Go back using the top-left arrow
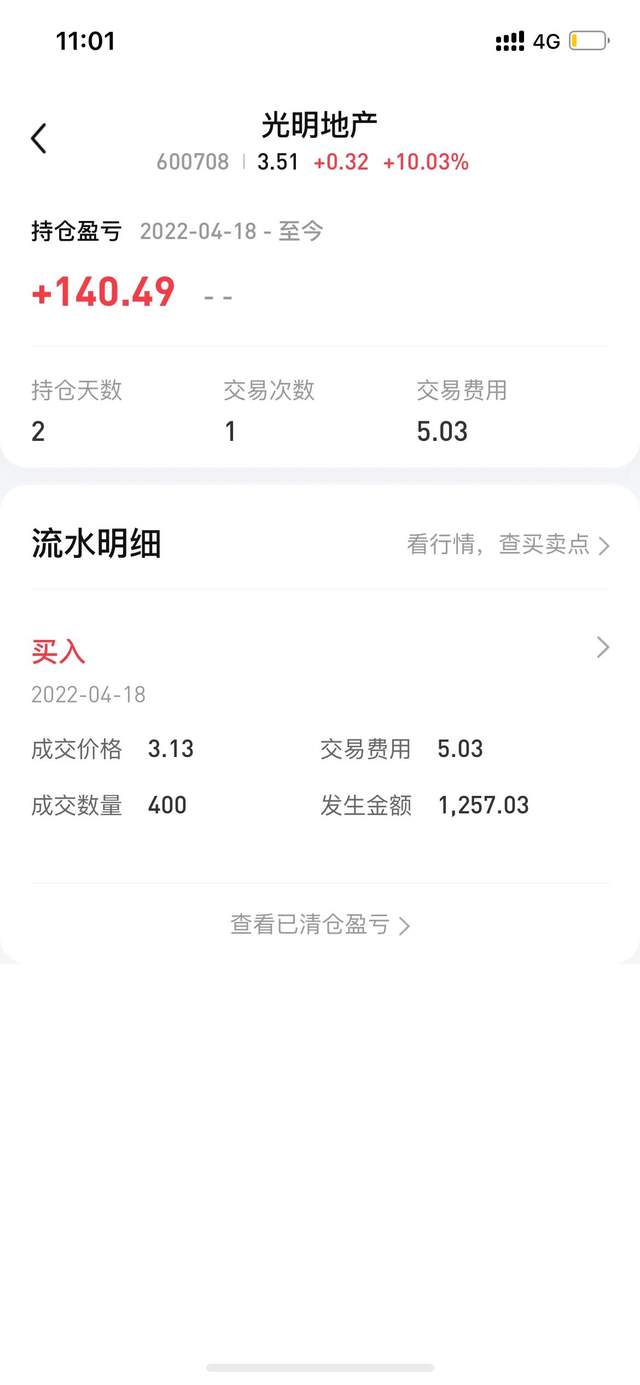 (x=39, y=139)
